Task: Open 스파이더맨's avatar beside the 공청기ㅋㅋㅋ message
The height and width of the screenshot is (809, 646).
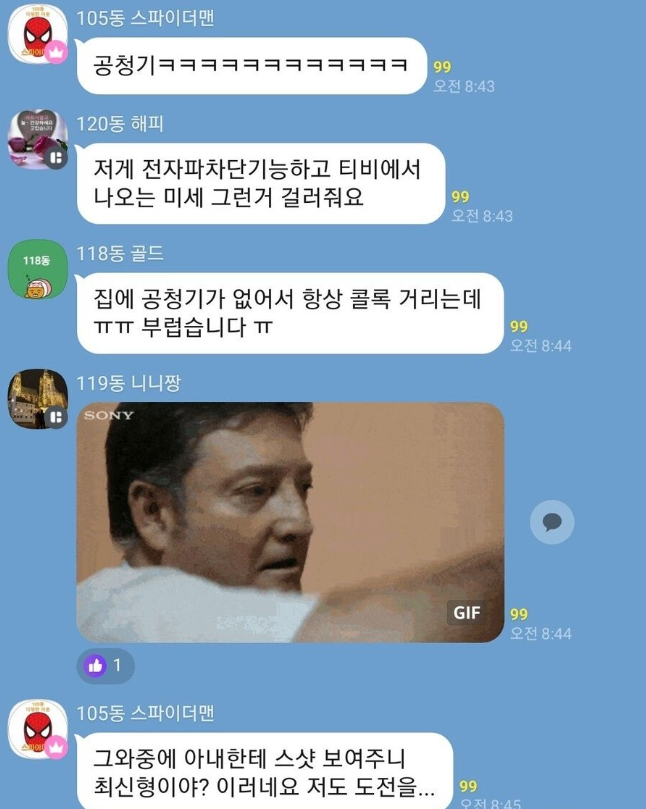Action: [38, 34]
